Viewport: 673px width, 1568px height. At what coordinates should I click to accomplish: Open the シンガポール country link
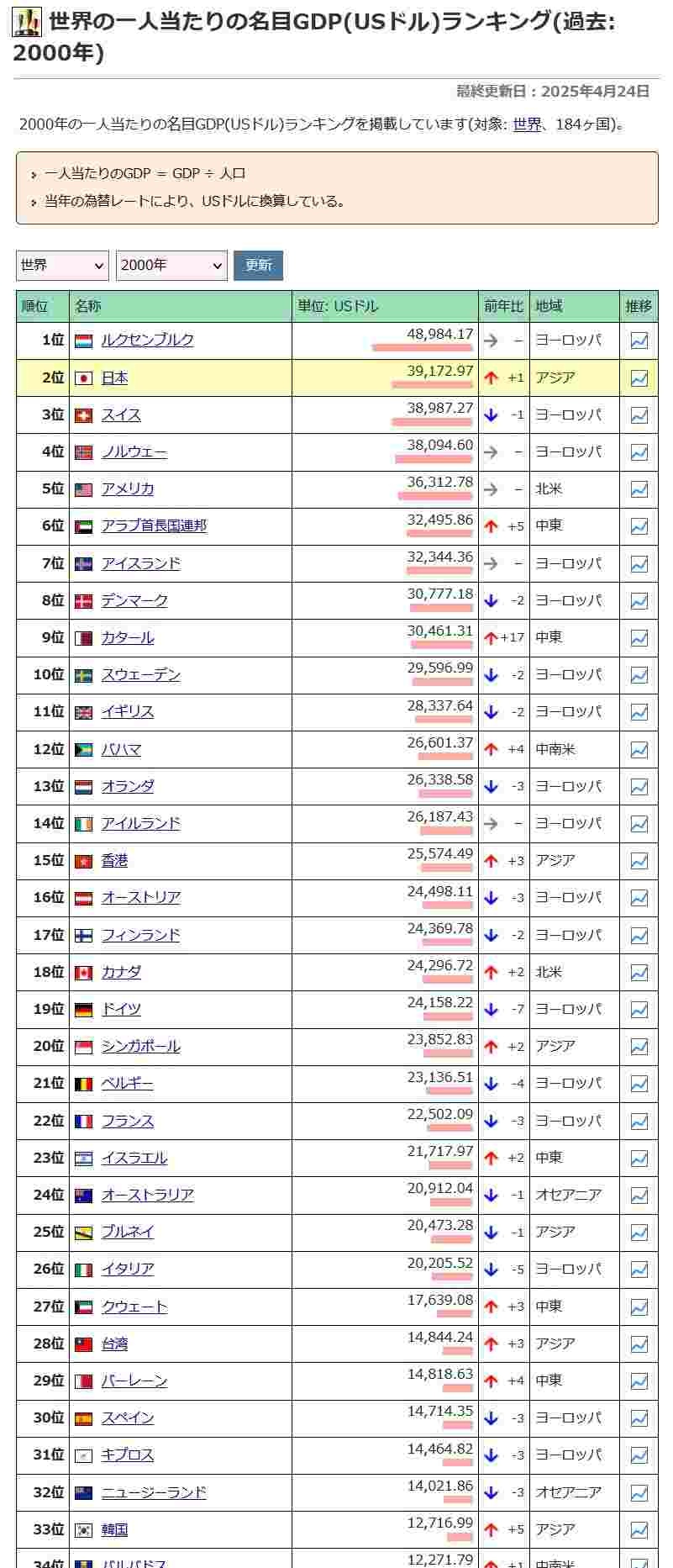(x=140, y=1047)
